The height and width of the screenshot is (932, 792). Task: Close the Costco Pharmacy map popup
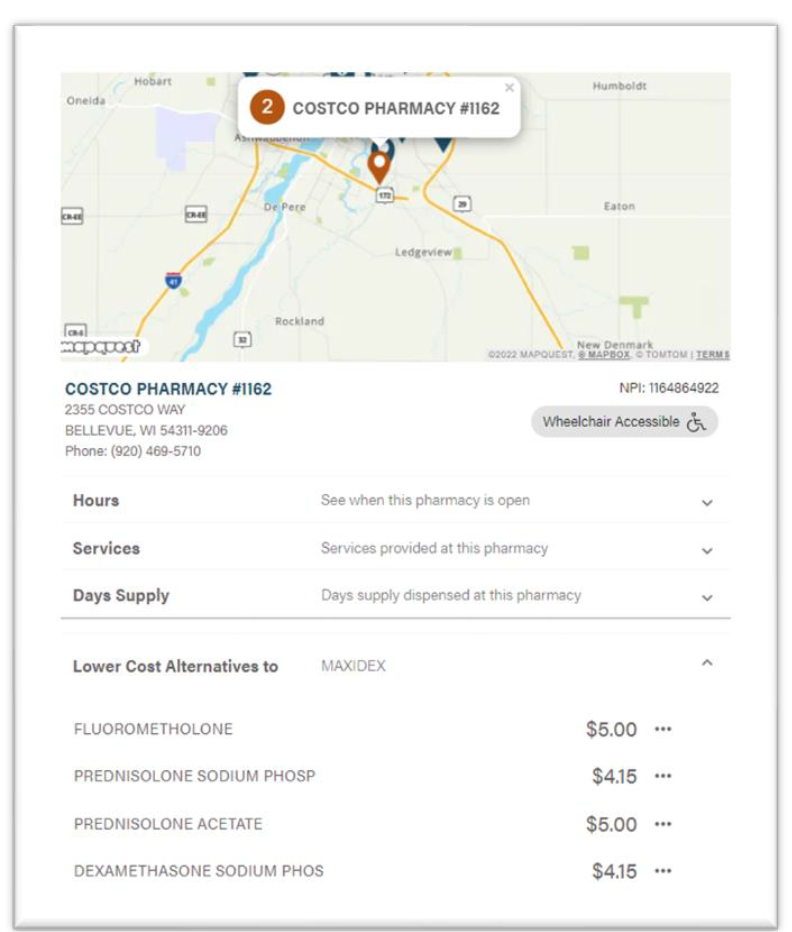pyautogui.click(x=509, y=88)
